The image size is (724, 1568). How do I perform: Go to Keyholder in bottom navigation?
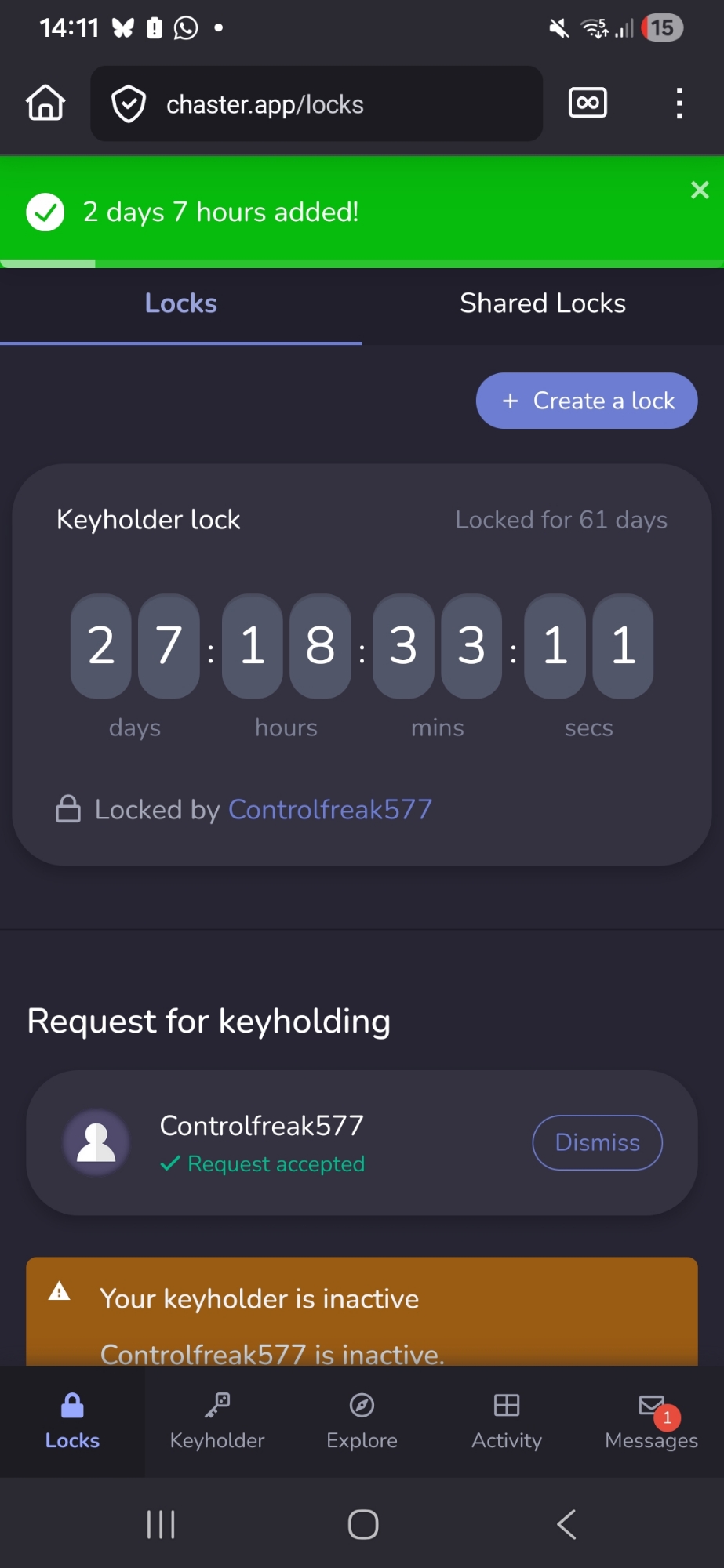pyautogui.click(x=217, y=1421)
